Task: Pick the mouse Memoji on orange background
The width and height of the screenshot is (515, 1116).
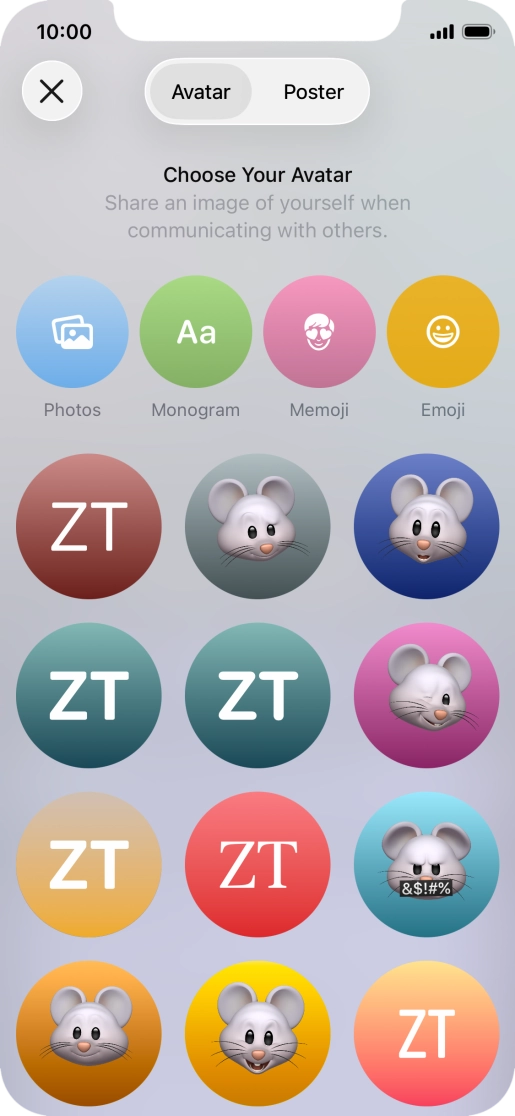Action: click(x=89, y=1033)
